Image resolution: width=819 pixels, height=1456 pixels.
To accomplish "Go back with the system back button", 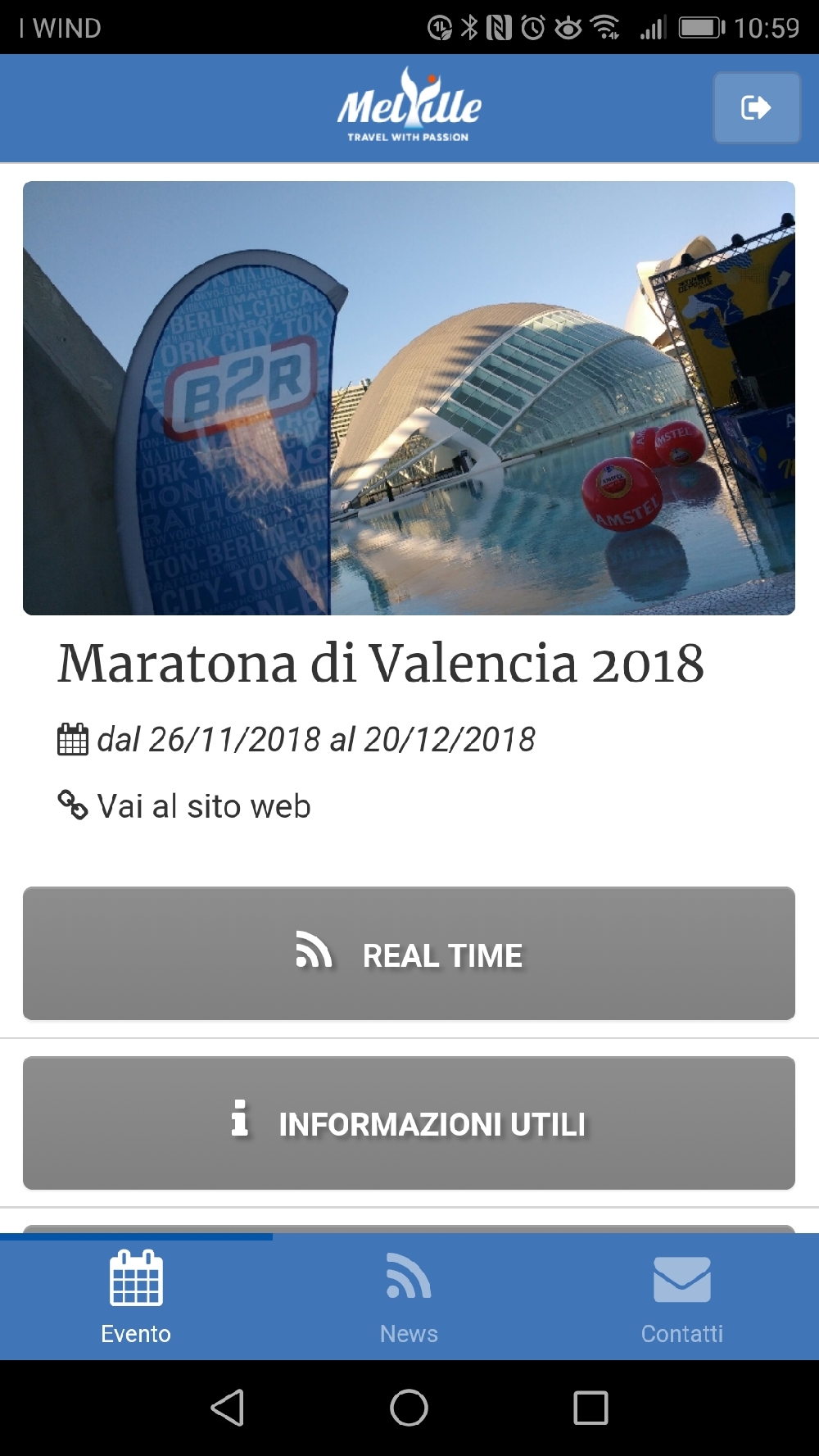I will (228, 1408).
